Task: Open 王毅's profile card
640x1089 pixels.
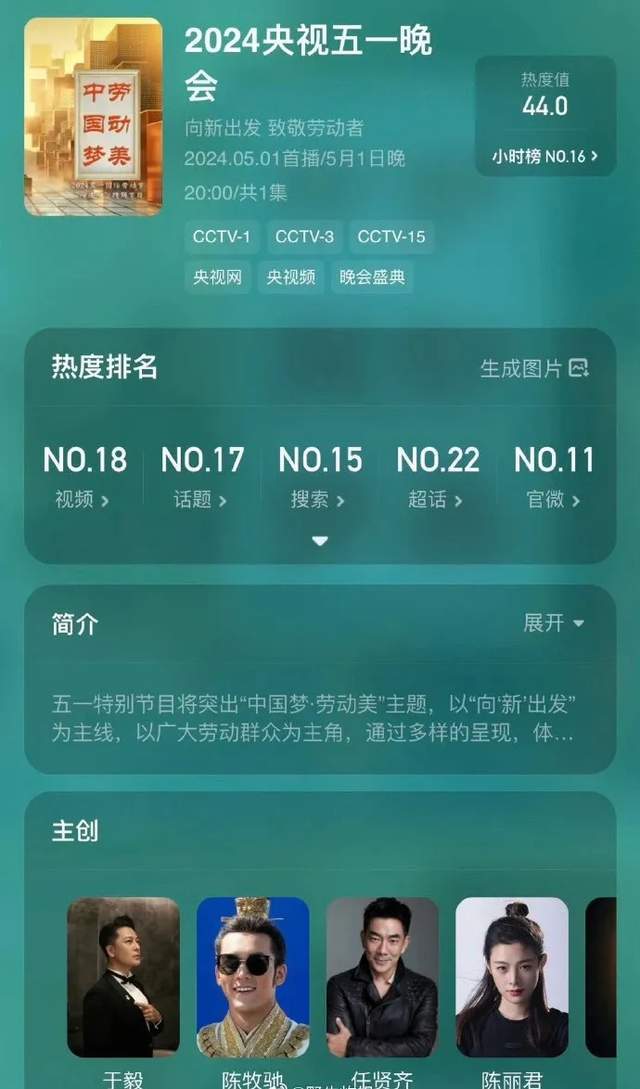Action: coord(123,977)
